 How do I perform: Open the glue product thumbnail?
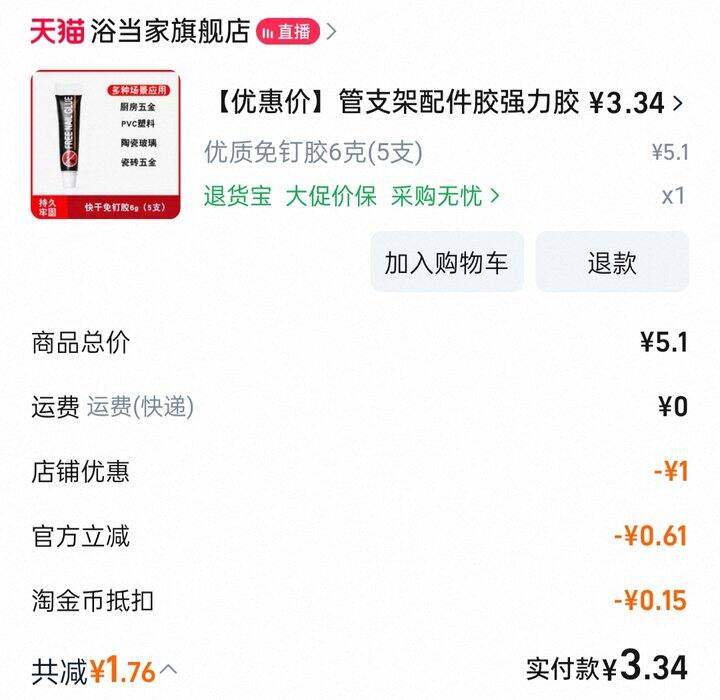[105, 144]
